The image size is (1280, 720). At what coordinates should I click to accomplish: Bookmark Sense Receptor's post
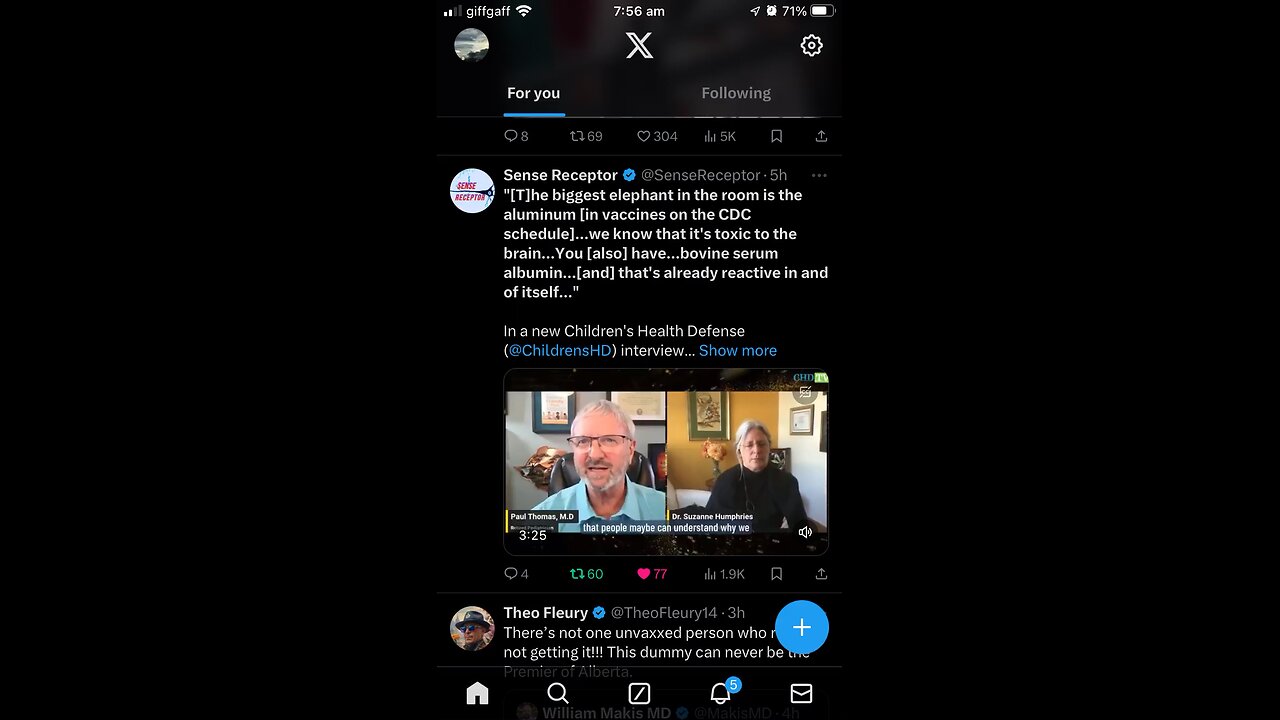coord(776,574)
